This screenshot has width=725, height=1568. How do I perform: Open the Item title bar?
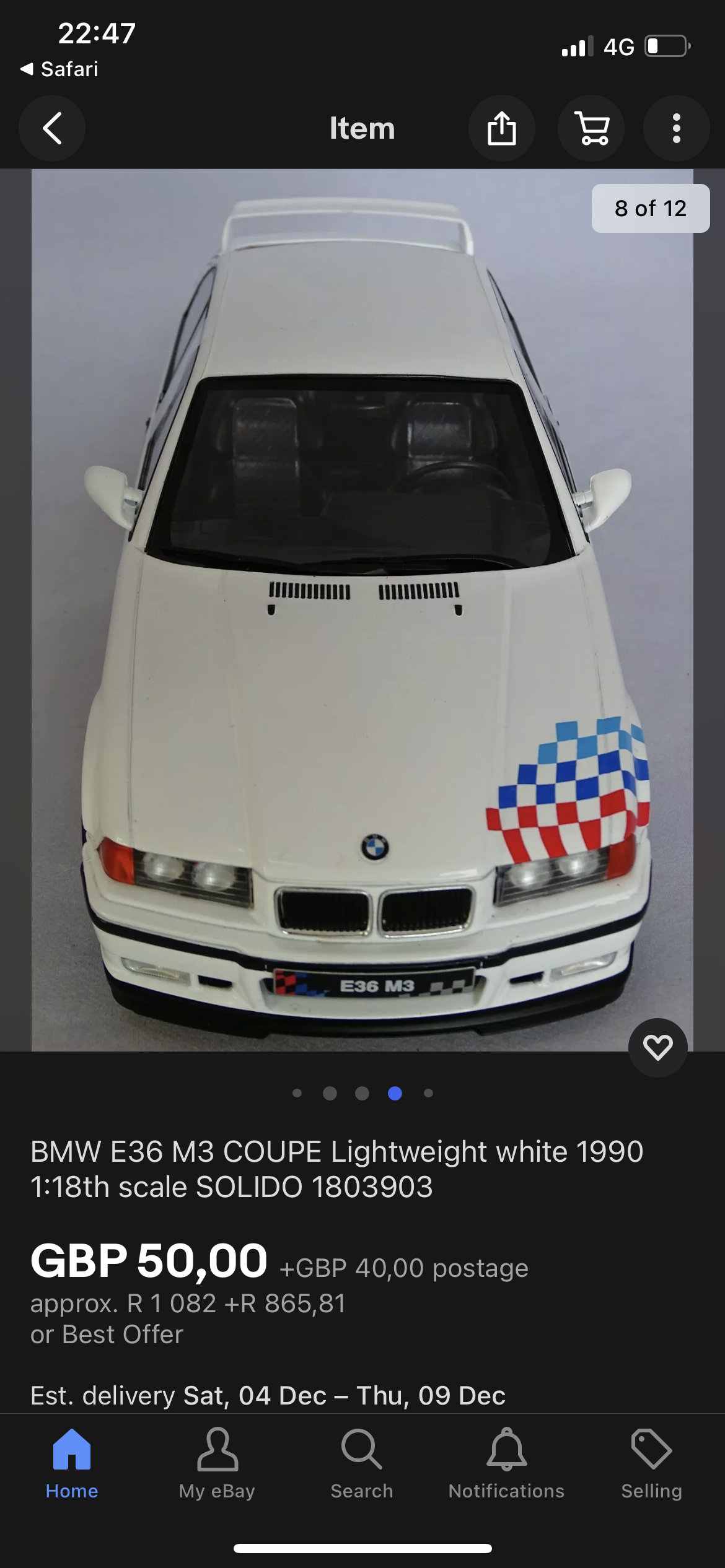coord(362,128)
